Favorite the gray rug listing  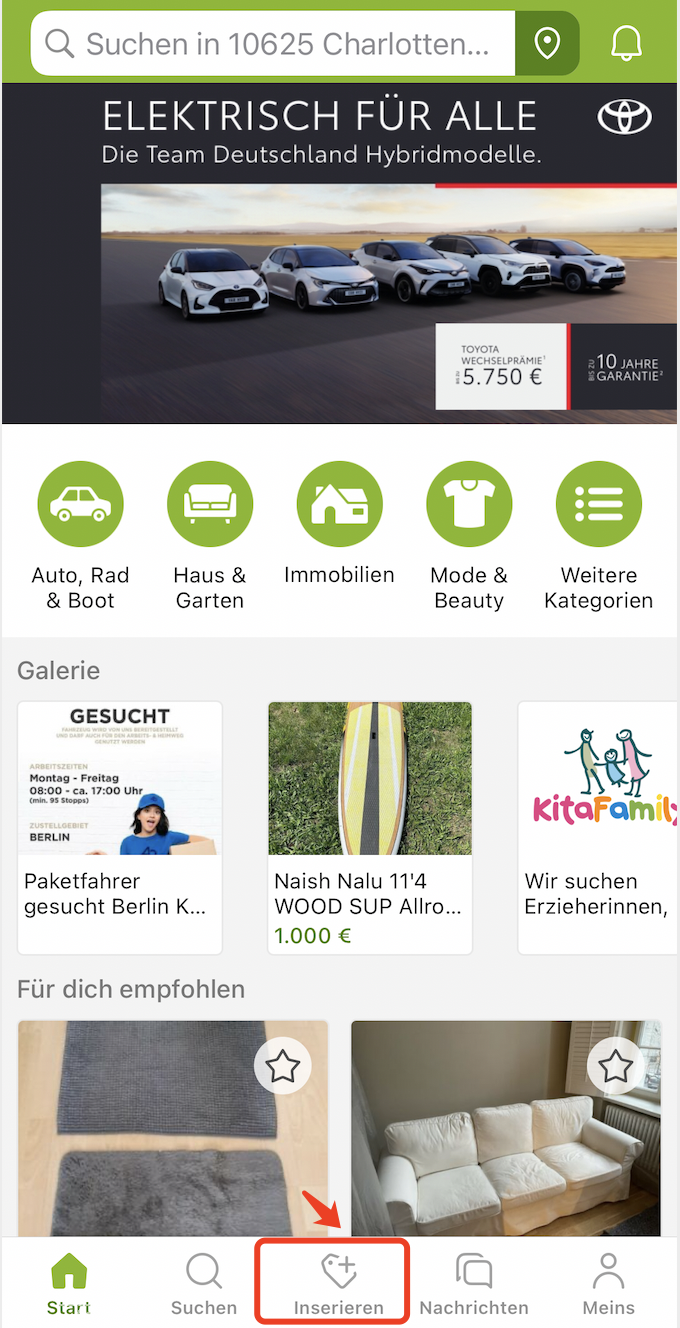point(283,1067)
